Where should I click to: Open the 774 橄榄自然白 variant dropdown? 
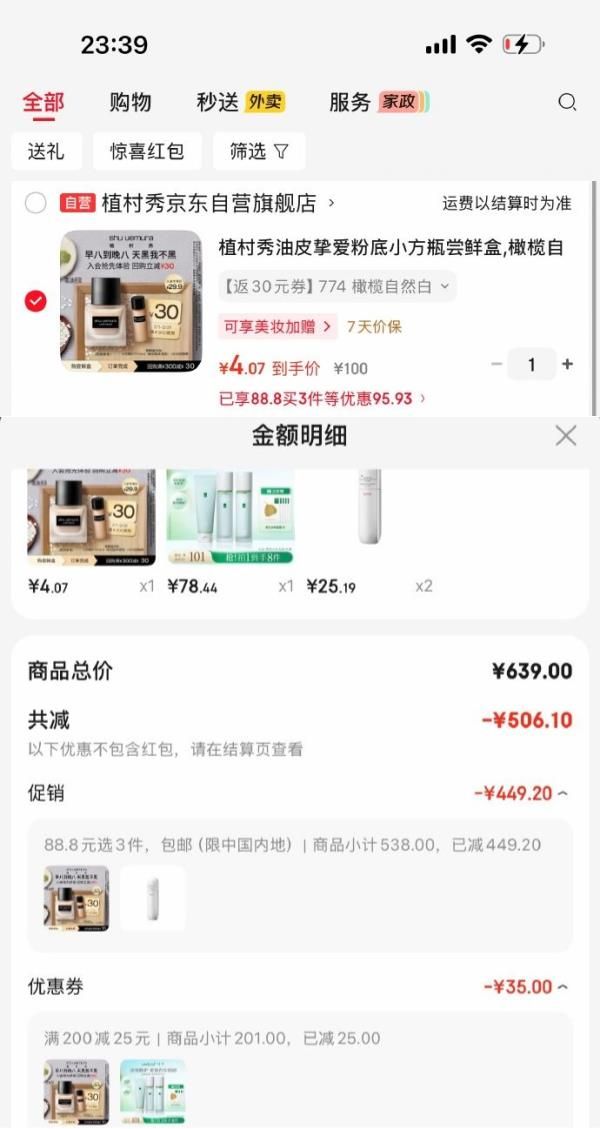coord(337,287)
